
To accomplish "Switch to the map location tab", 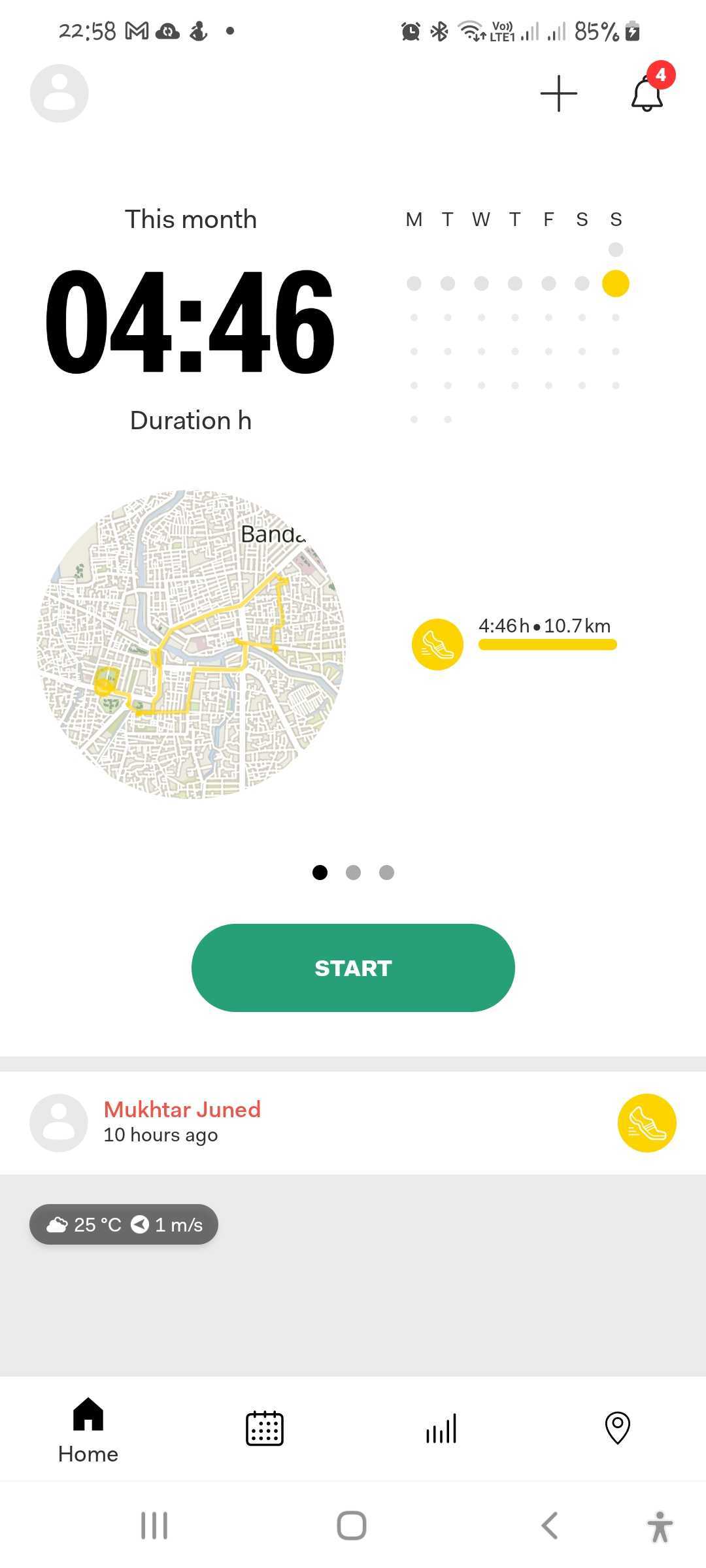I will click(x=618, y=1428).
